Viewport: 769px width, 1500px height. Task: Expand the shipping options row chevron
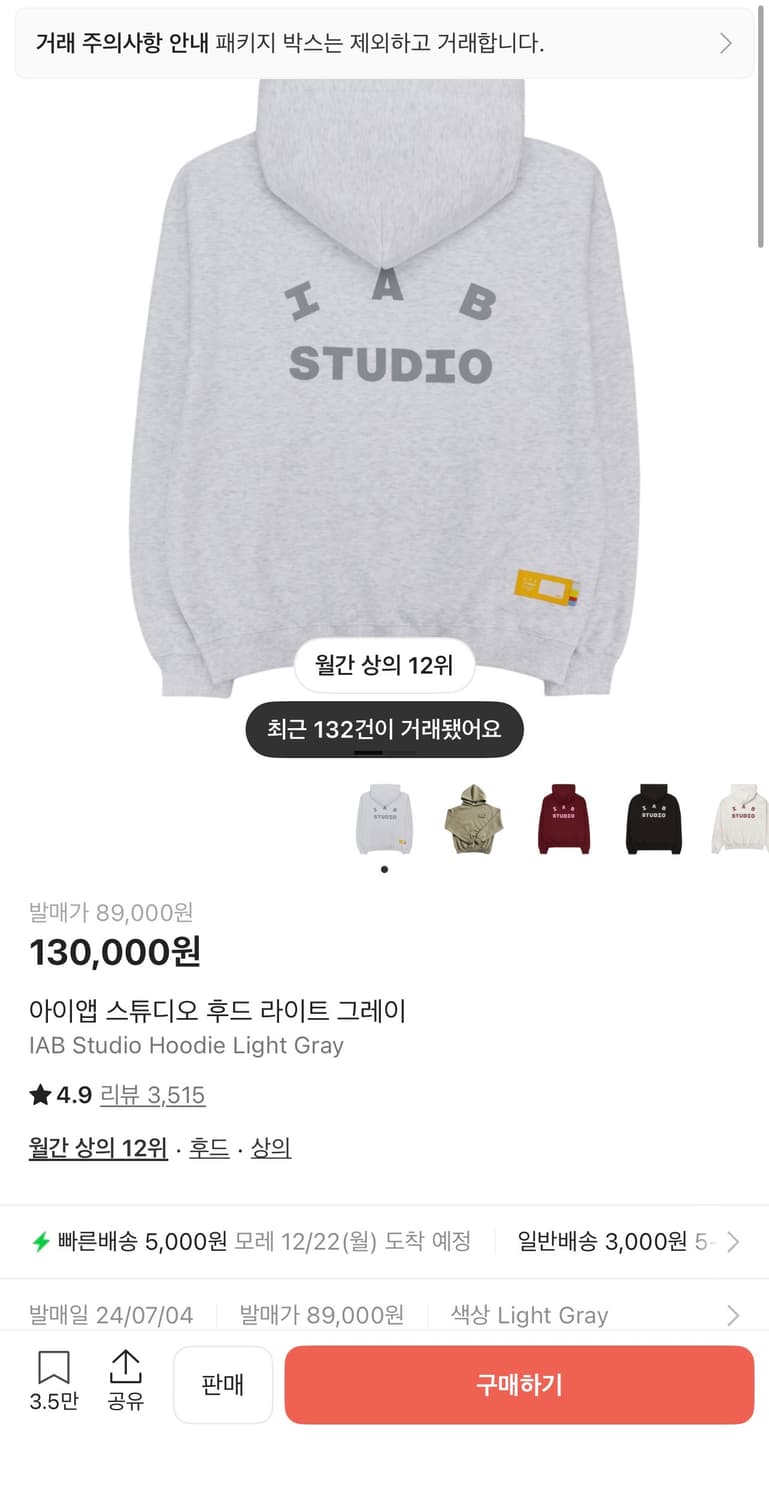click(734, 1242)
